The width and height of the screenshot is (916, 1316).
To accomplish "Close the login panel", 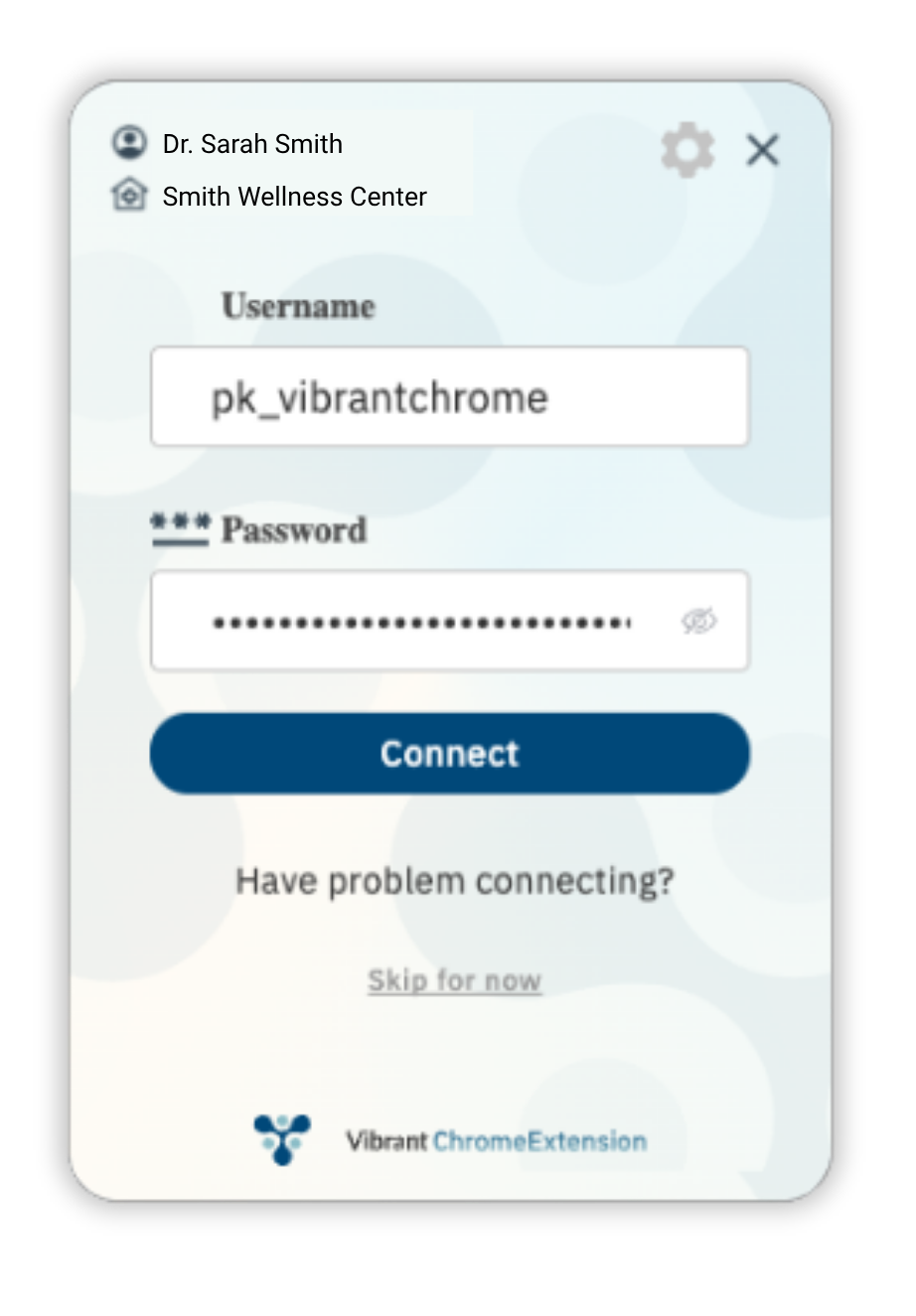I will [762, 150].
